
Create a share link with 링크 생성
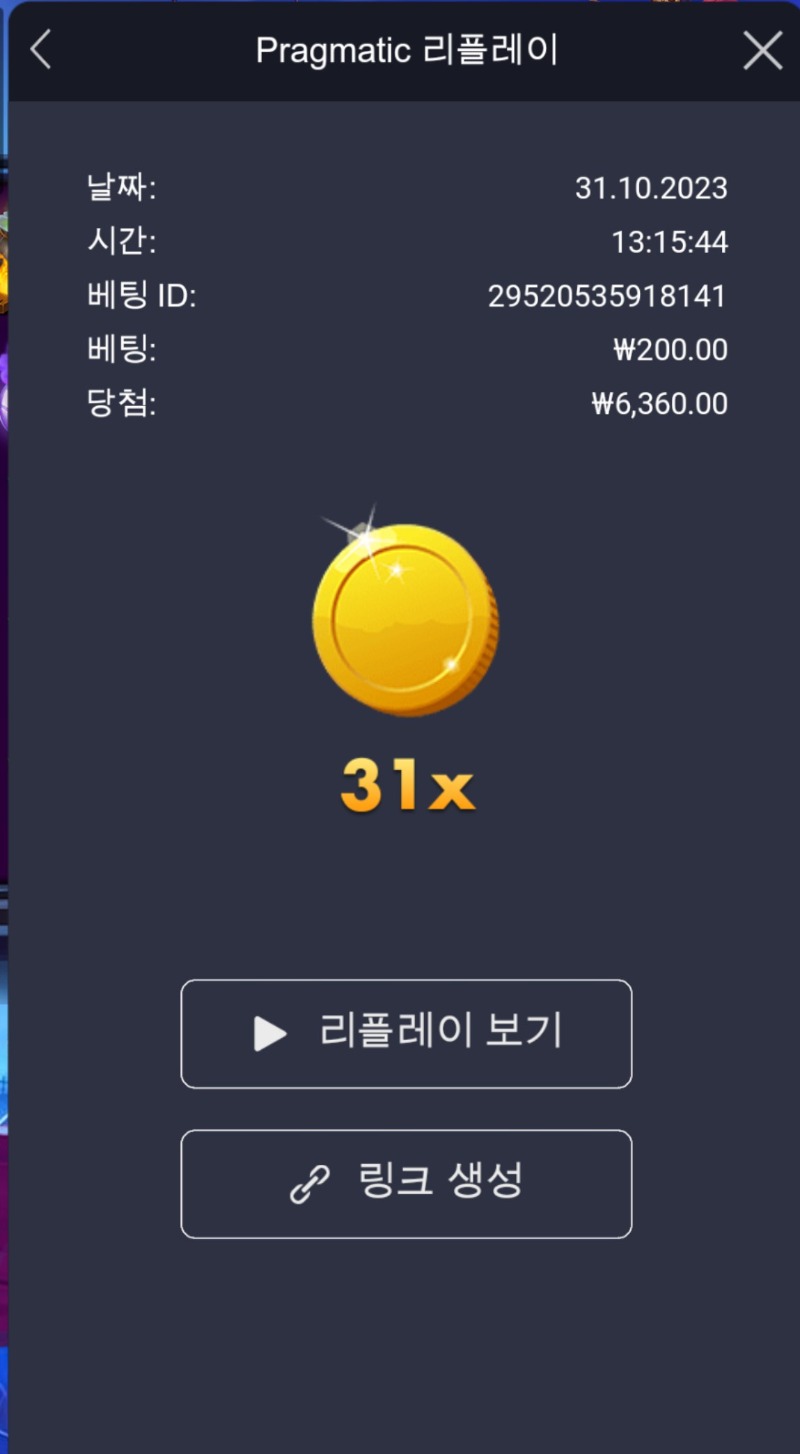[406, 1184]
